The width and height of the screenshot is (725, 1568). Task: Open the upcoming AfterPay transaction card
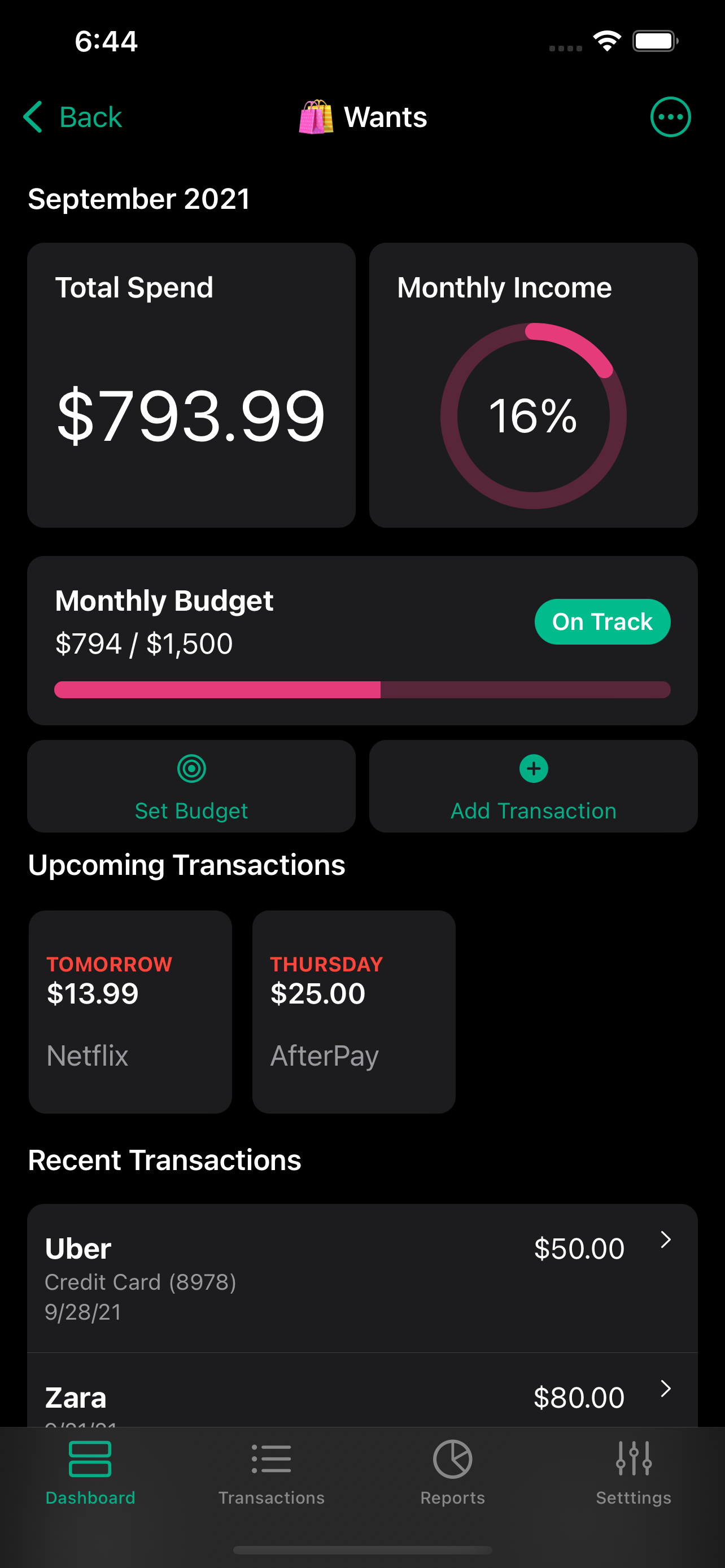pos(353,1011)
